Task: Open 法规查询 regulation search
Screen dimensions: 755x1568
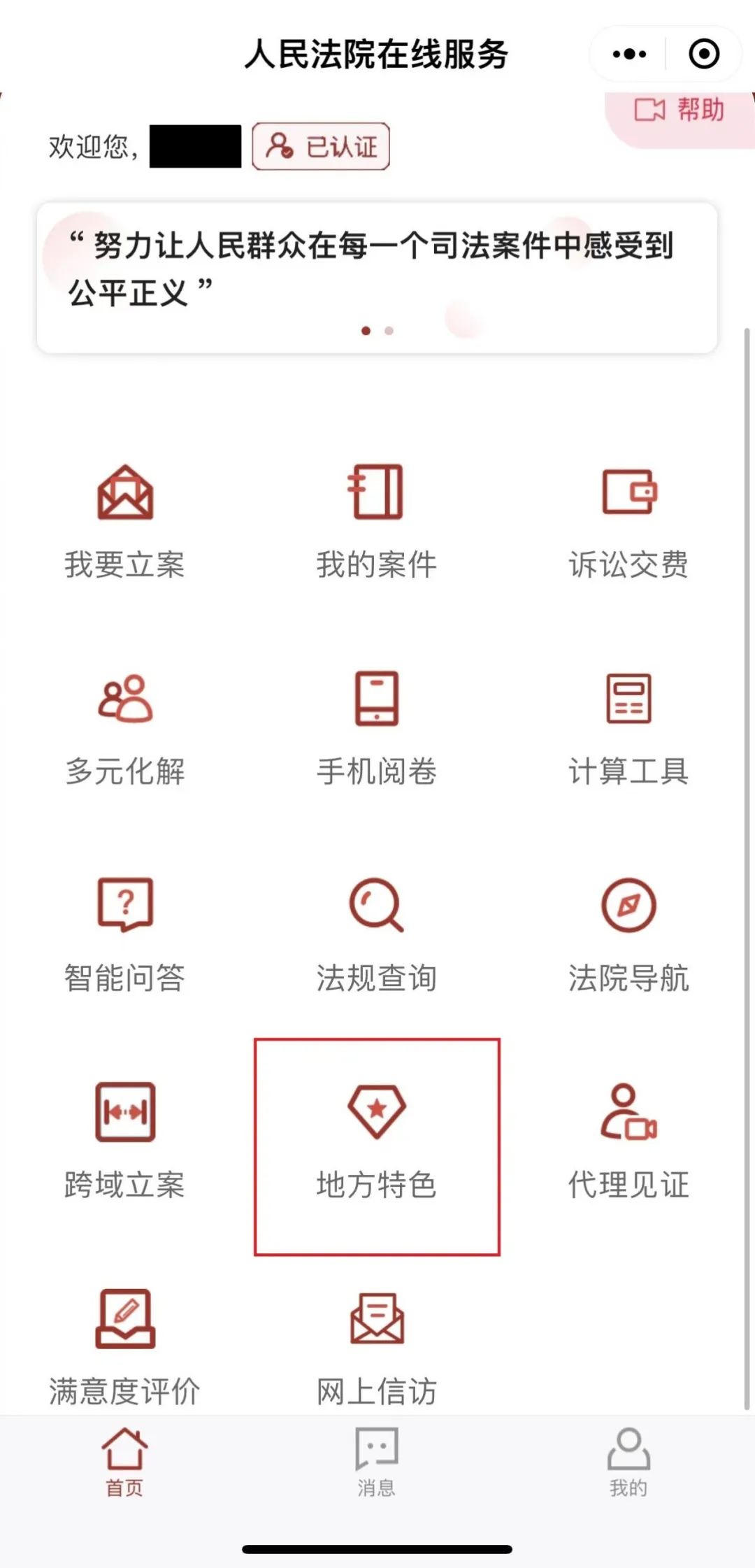Action: (x=377, y=935)
